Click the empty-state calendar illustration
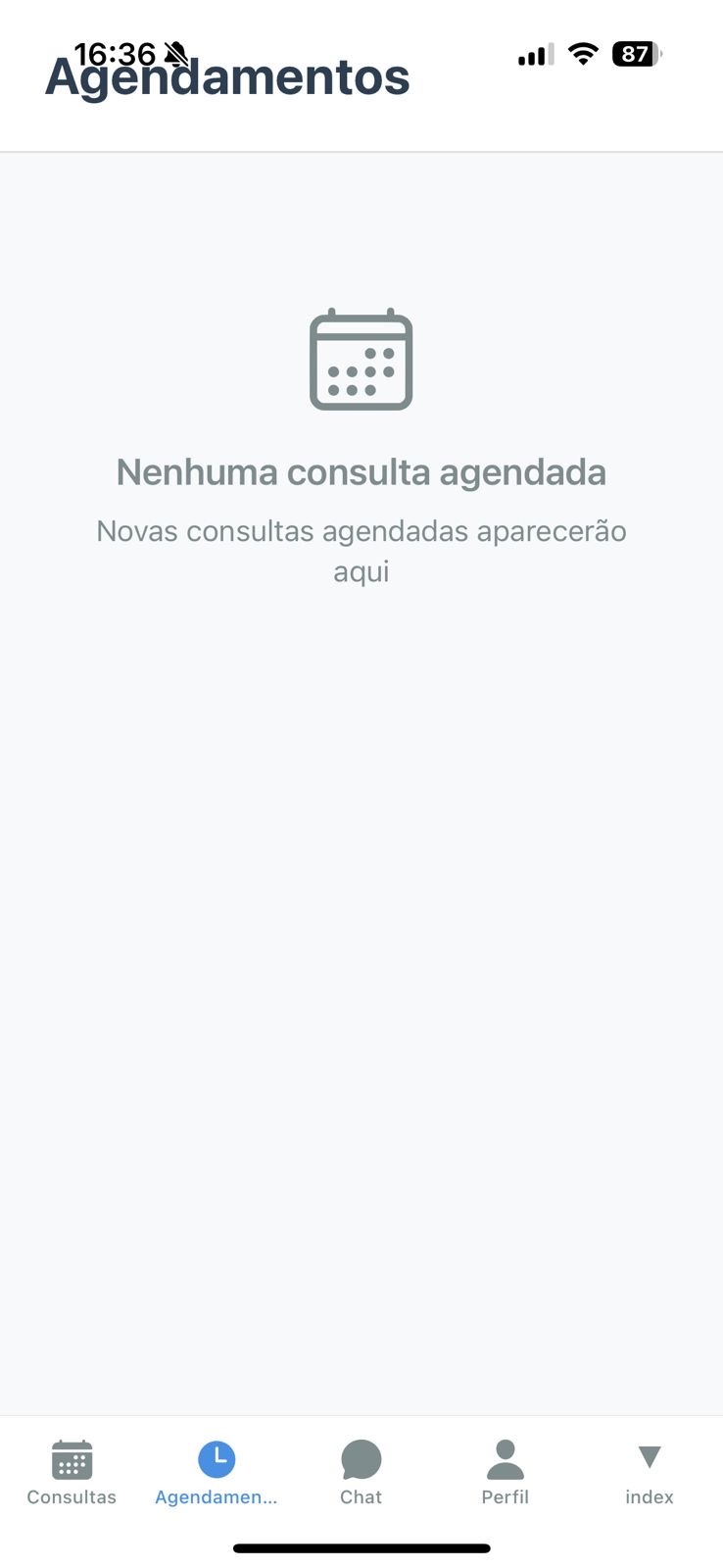 coord(361,360)
